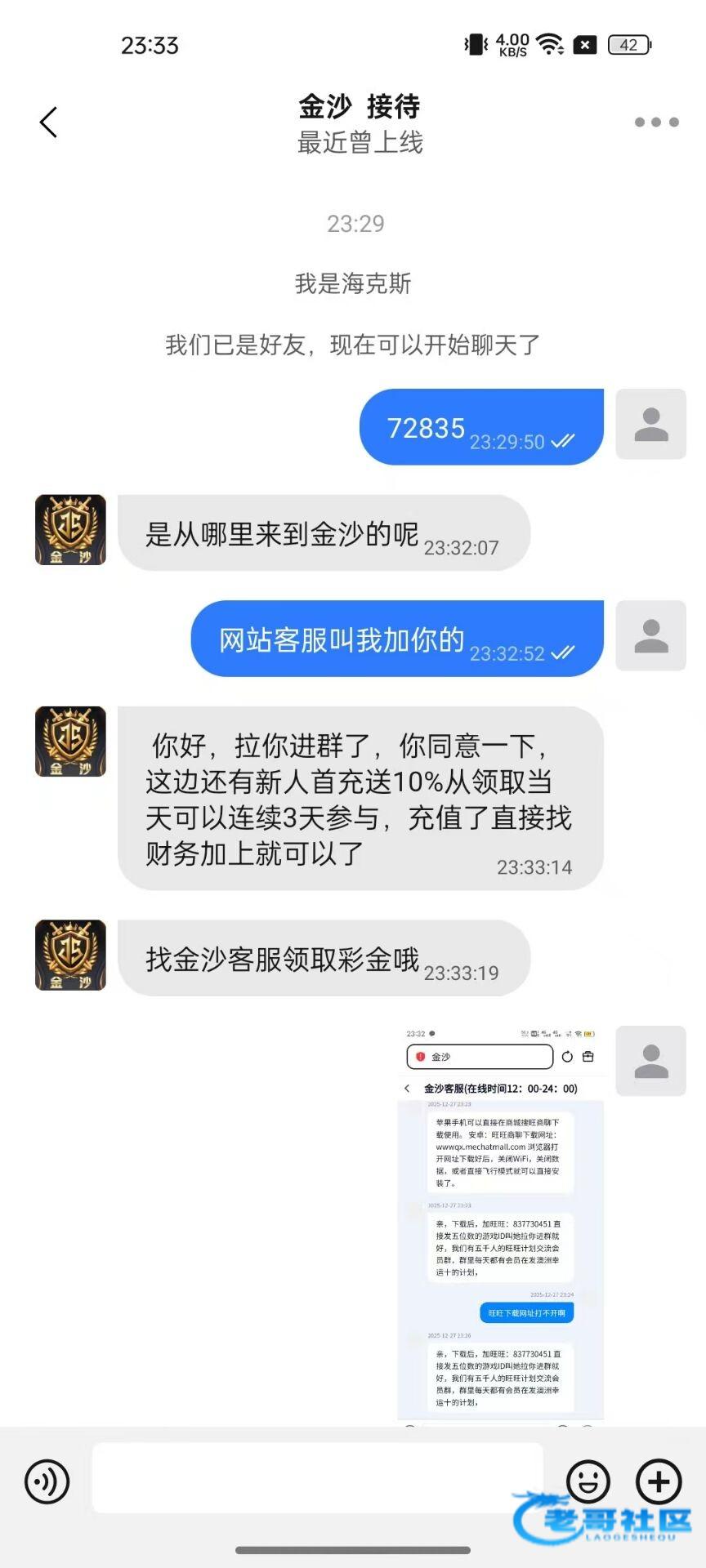
Task: Open the plus attachments menu
Action: point(659,1481)
